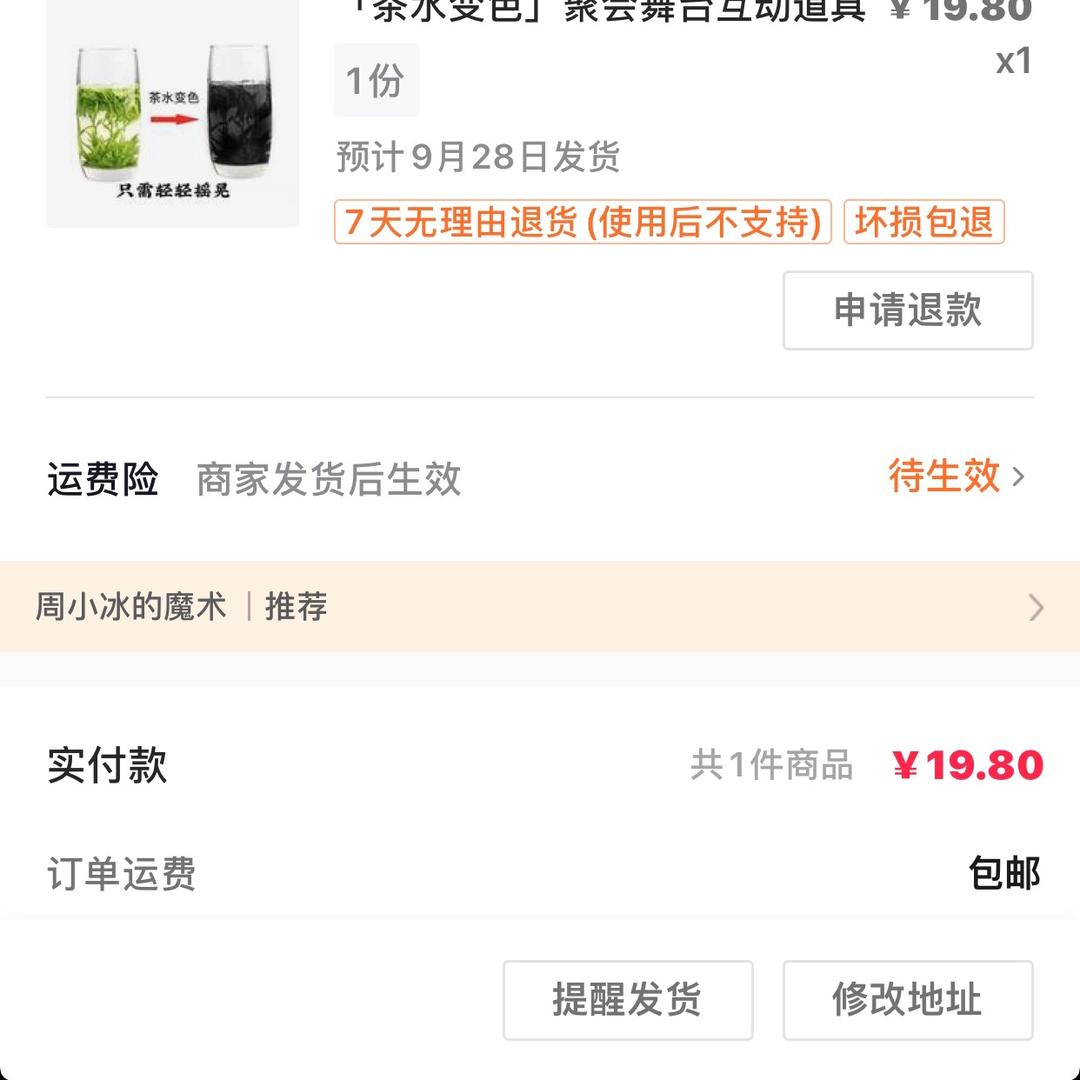The width and height of the screenshot is (1080, 1080).
Task: Select 修改地址 to change address
Action: pos(907,999)
